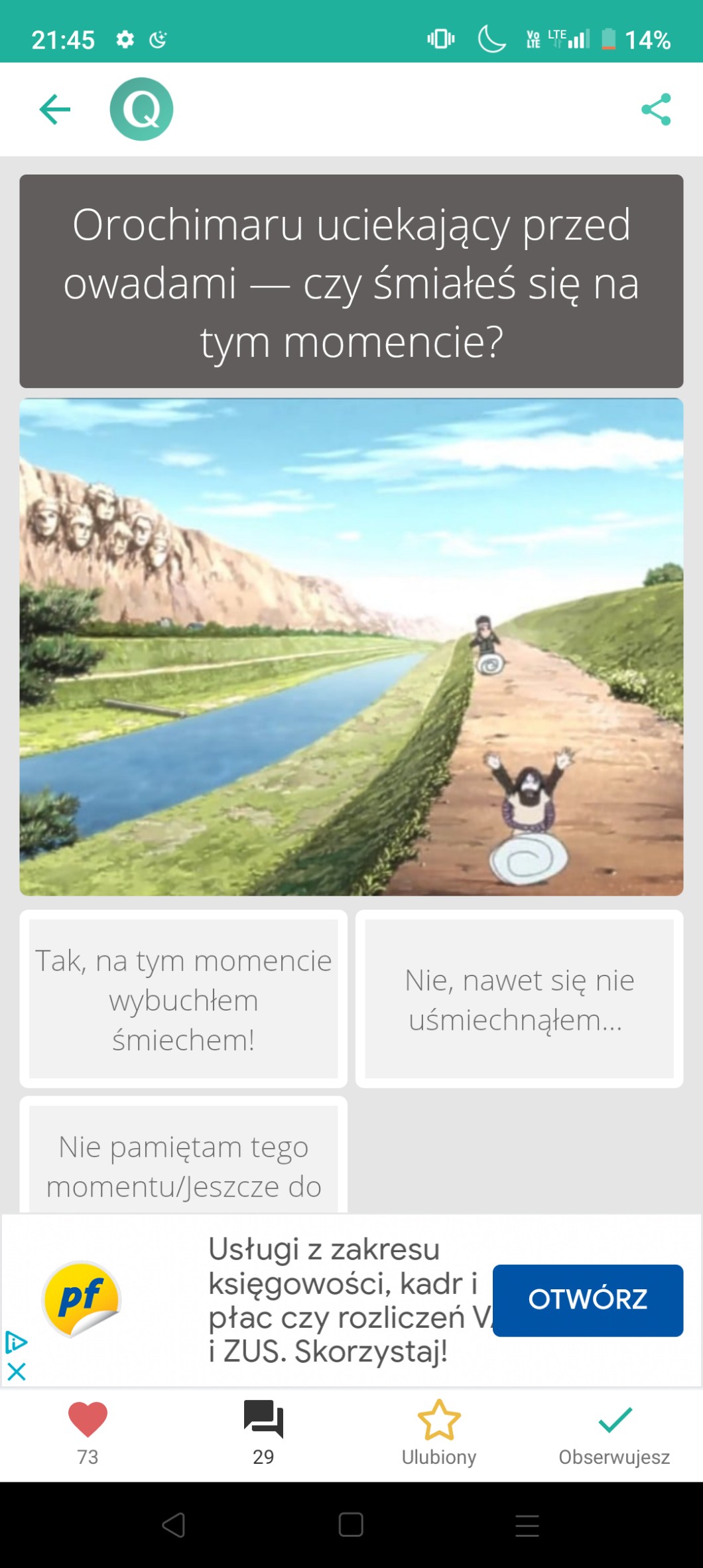Select answer 'Tak, na tym momencie wybuchłem śmiechem!'
Viewport: 703px width, 1568px height.
(184, 999)
